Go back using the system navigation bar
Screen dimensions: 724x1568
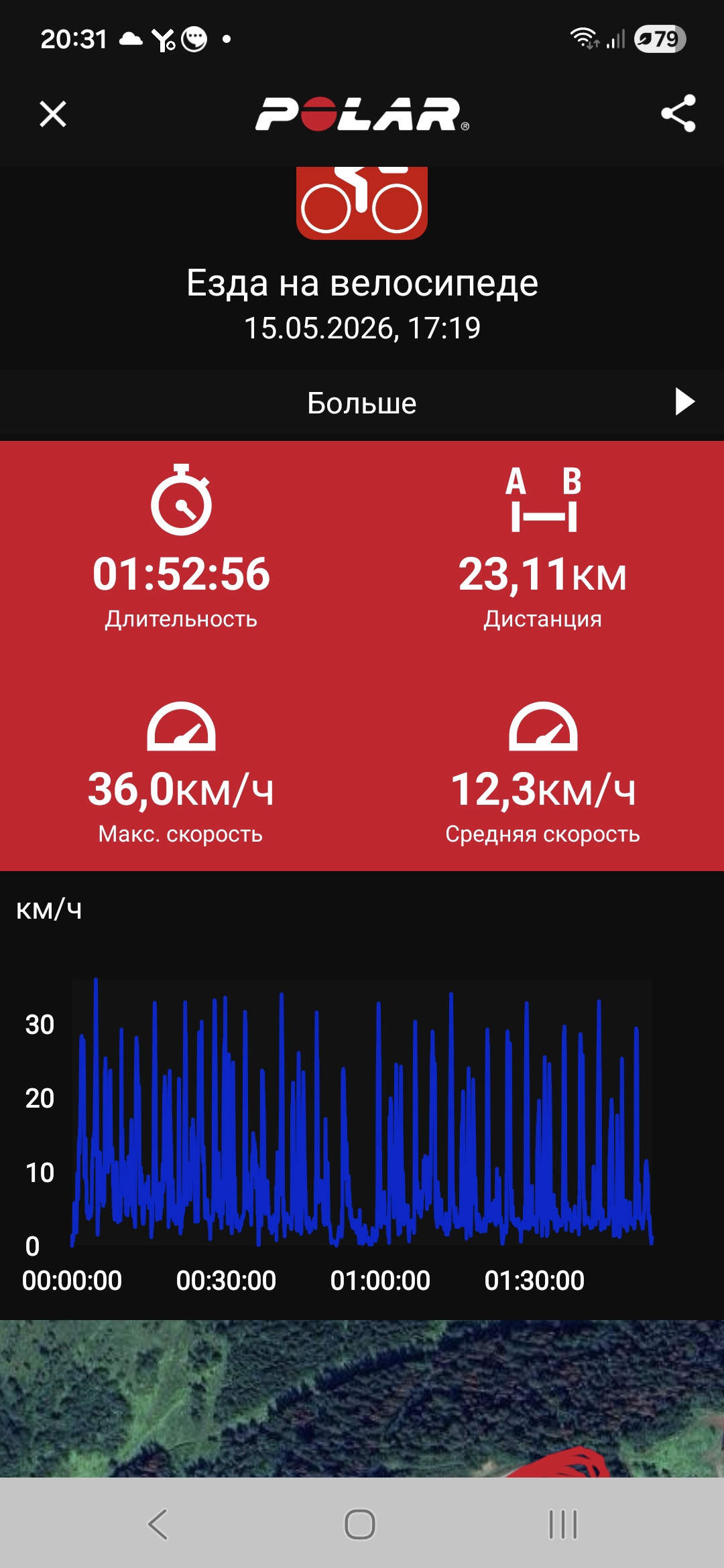[158, 1524]
